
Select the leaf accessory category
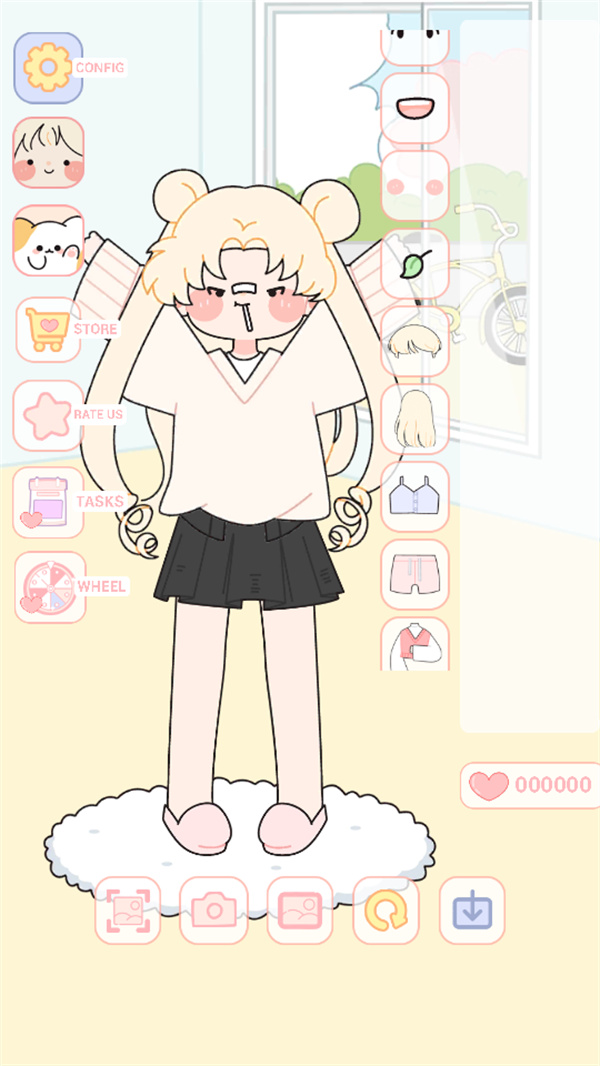415,264
